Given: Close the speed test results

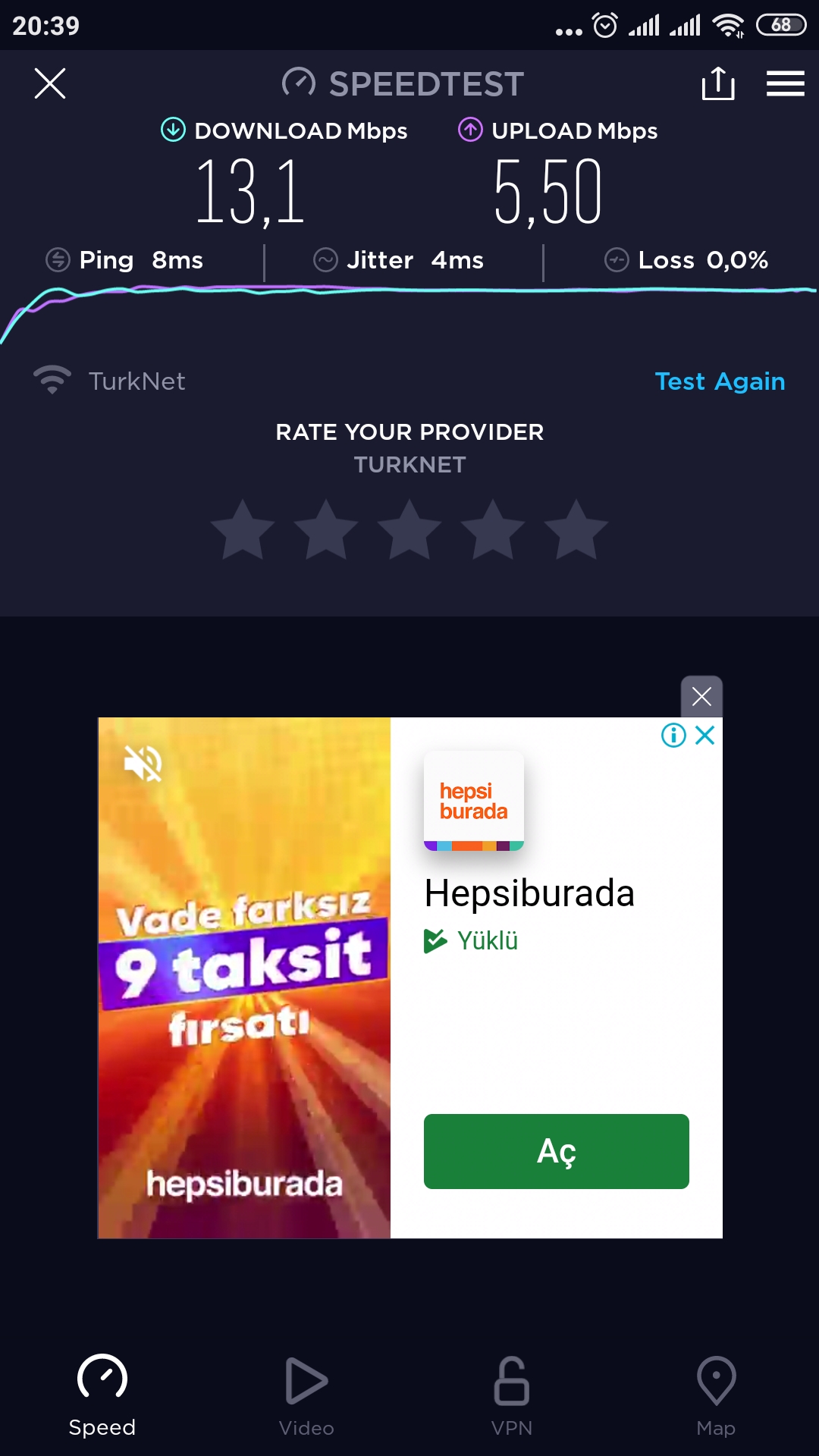Looking at the screenshot, I should [50, 83].
